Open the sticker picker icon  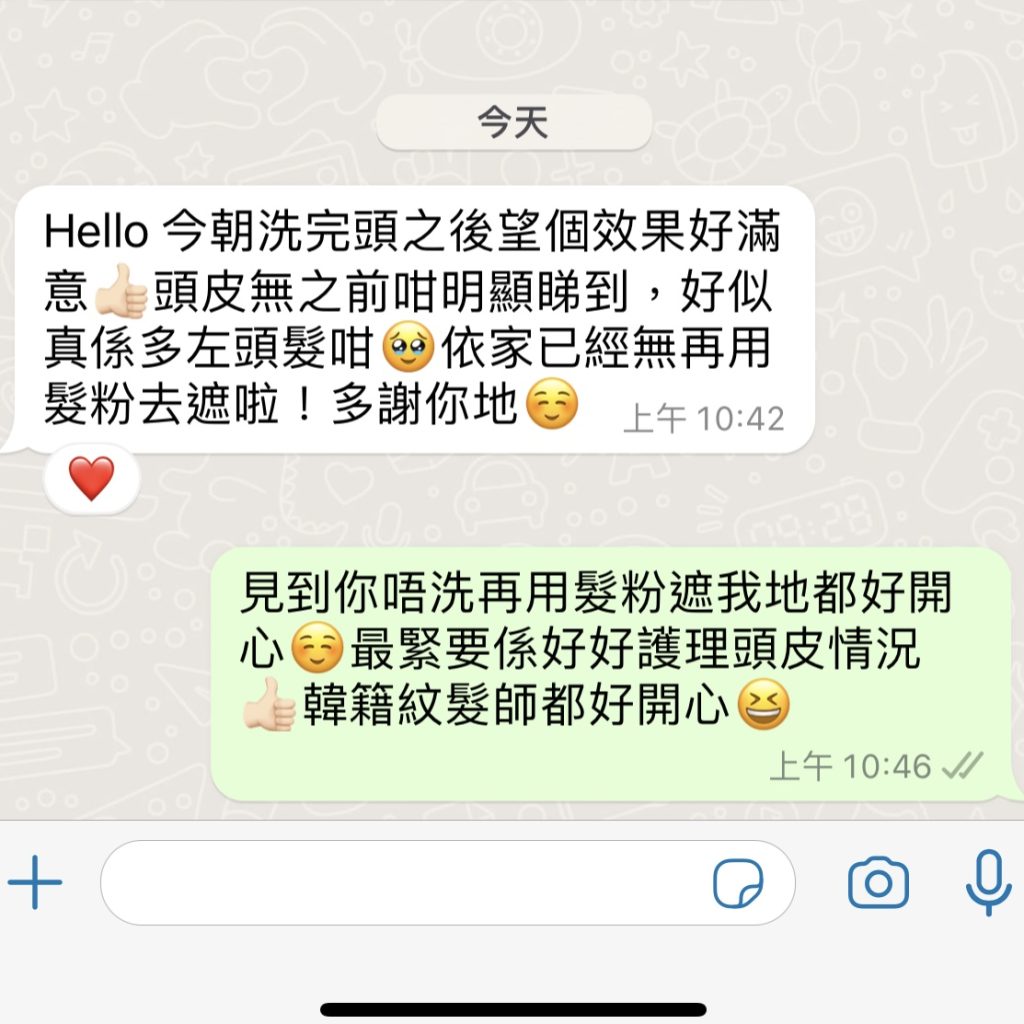pyautogui.click(x=738, y=883)
